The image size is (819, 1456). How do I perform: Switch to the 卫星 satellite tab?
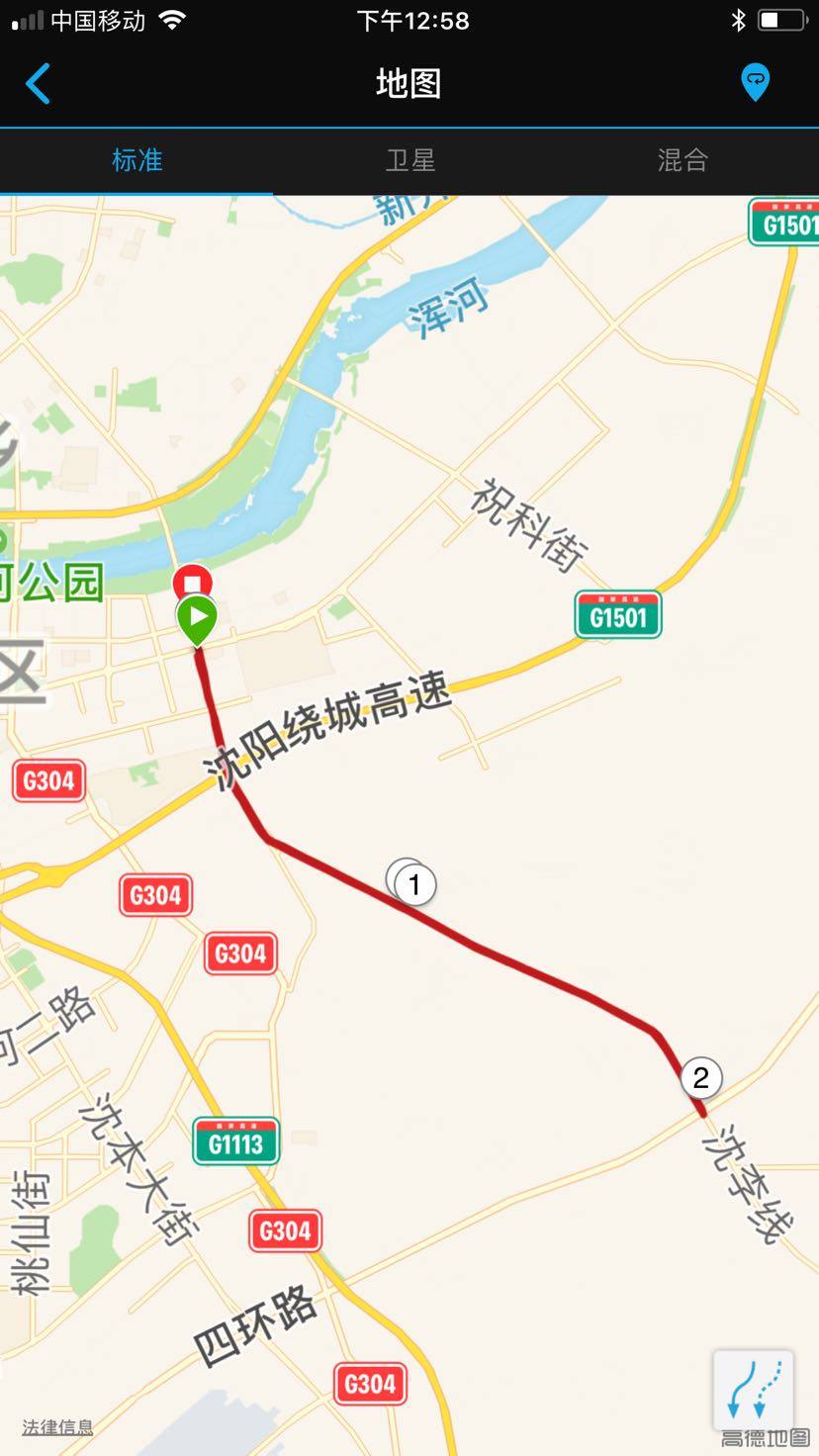pos(409,160)
